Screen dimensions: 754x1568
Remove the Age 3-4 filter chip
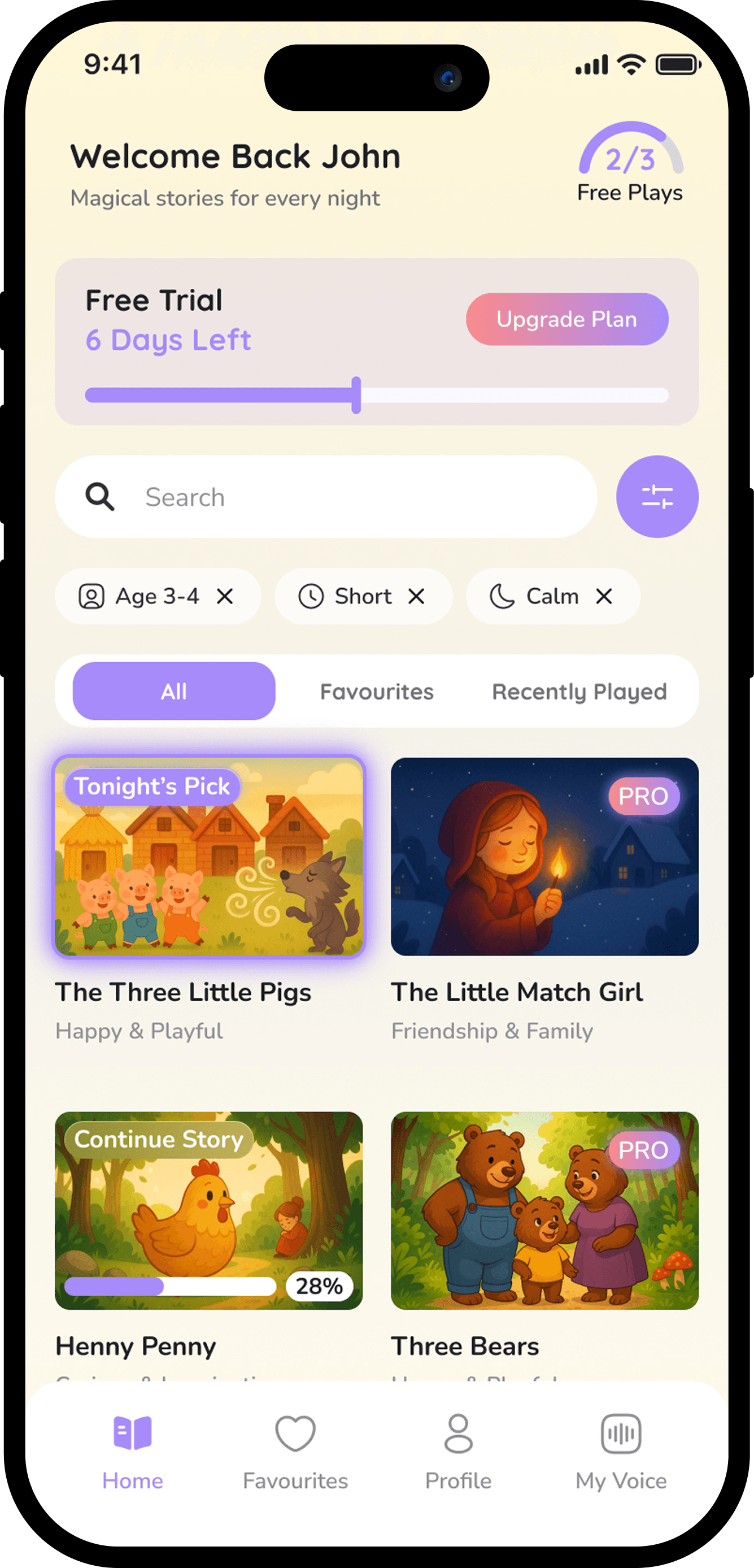pos(225,597)
